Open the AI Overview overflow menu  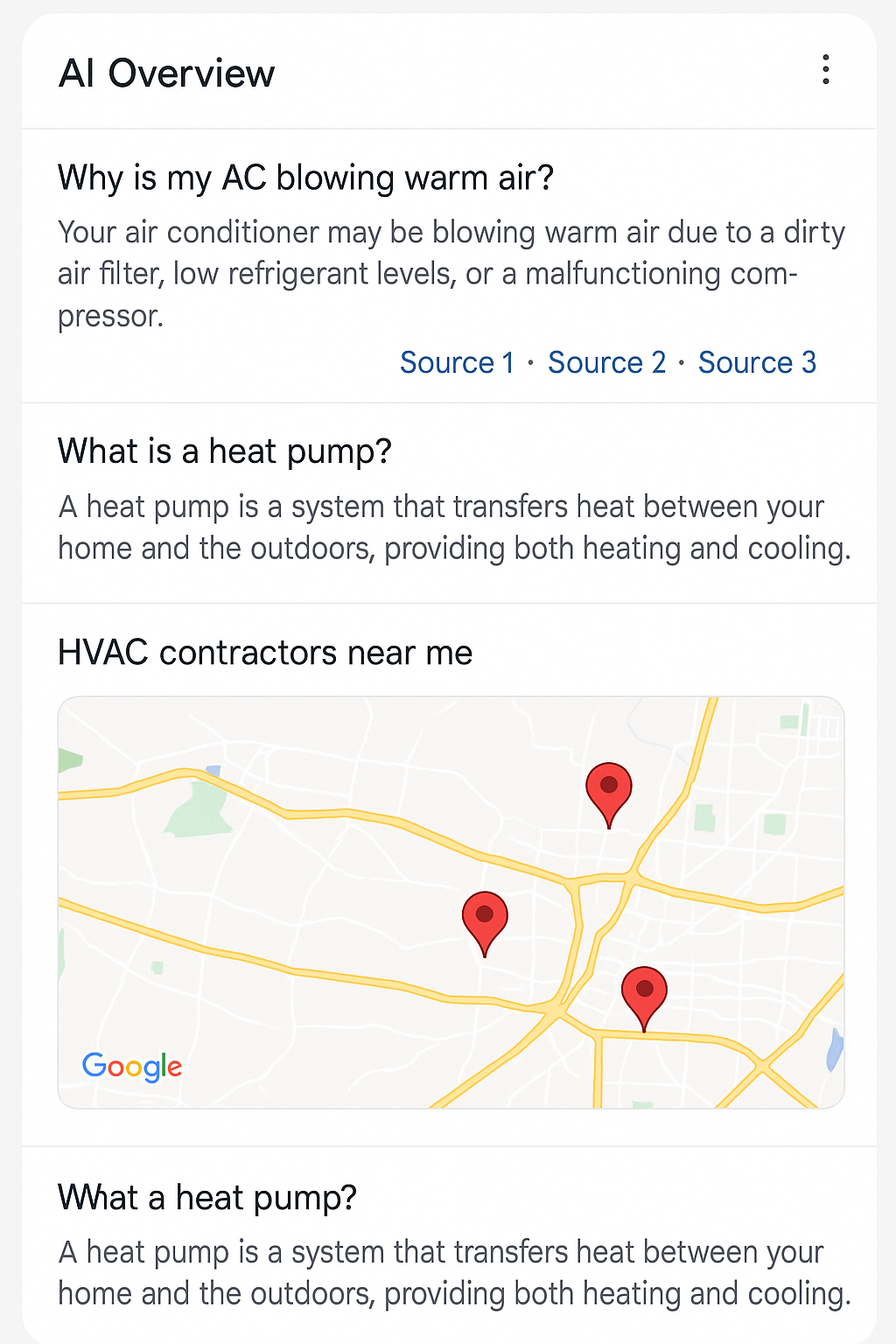tap(825, 70)
